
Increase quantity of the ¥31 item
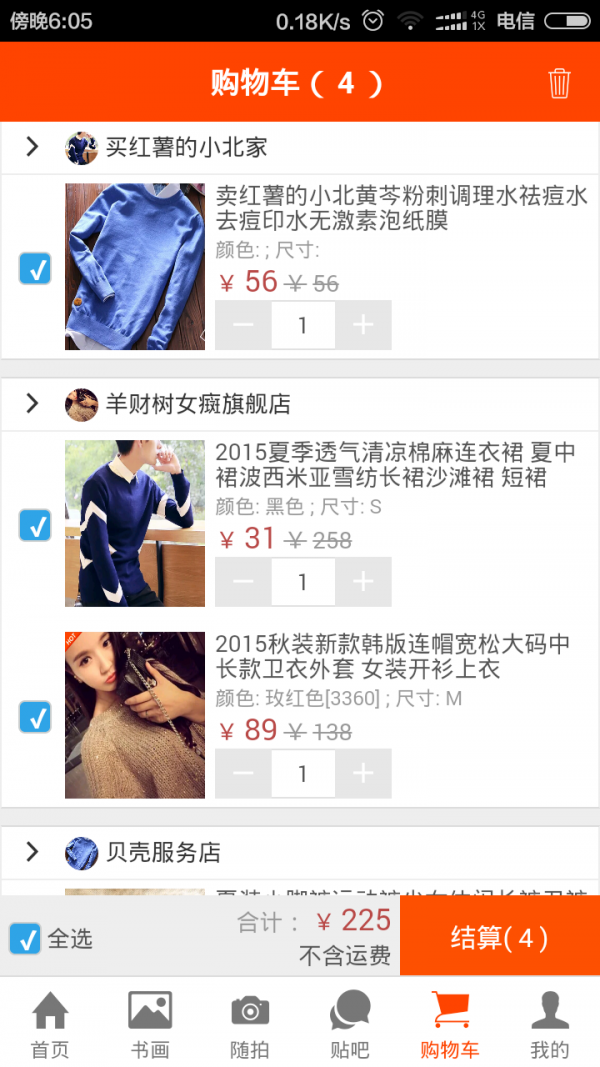point(363,582)
